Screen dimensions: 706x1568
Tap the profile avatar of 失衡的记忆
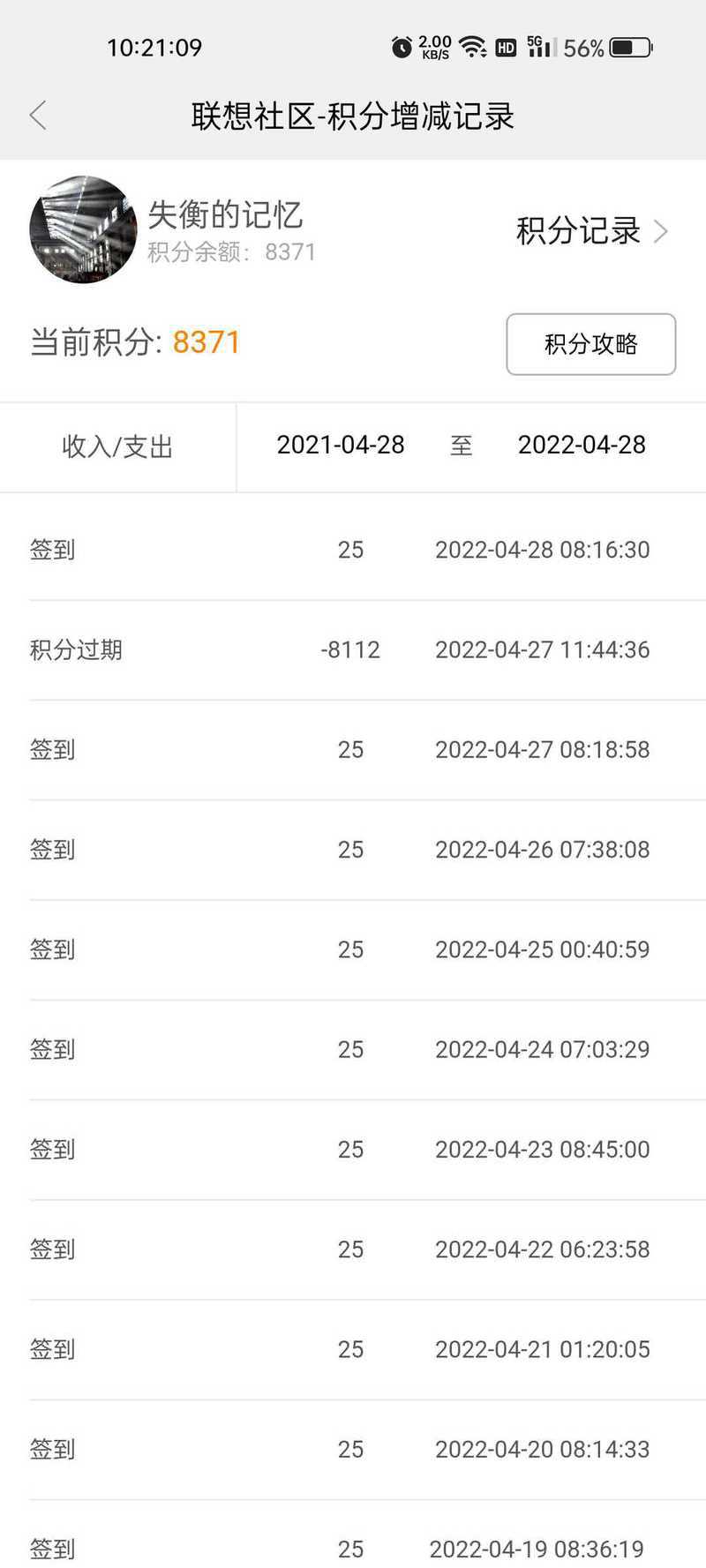[x=83, y=229]
